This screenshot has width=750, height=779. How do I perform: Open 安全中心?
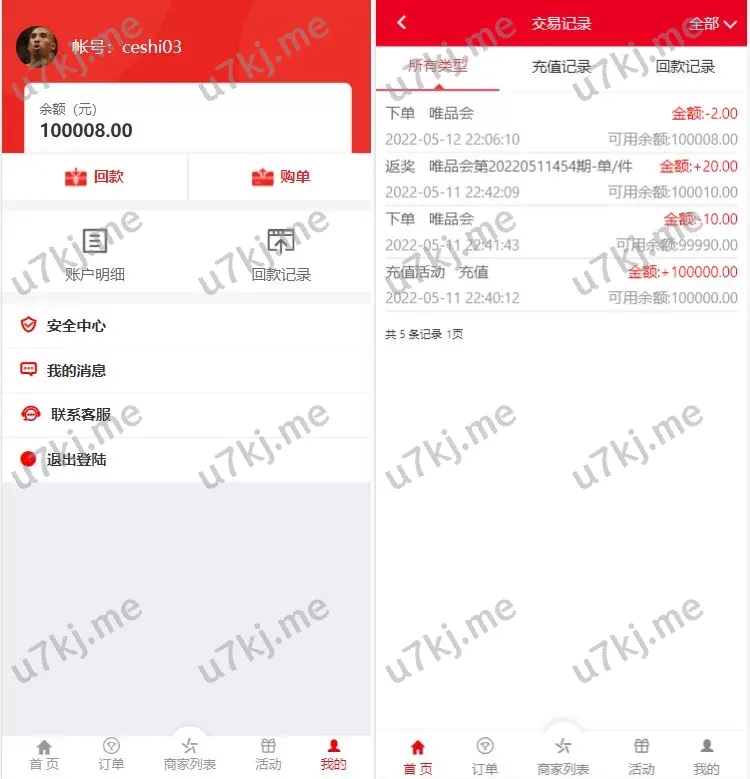(x=75, y=326)
